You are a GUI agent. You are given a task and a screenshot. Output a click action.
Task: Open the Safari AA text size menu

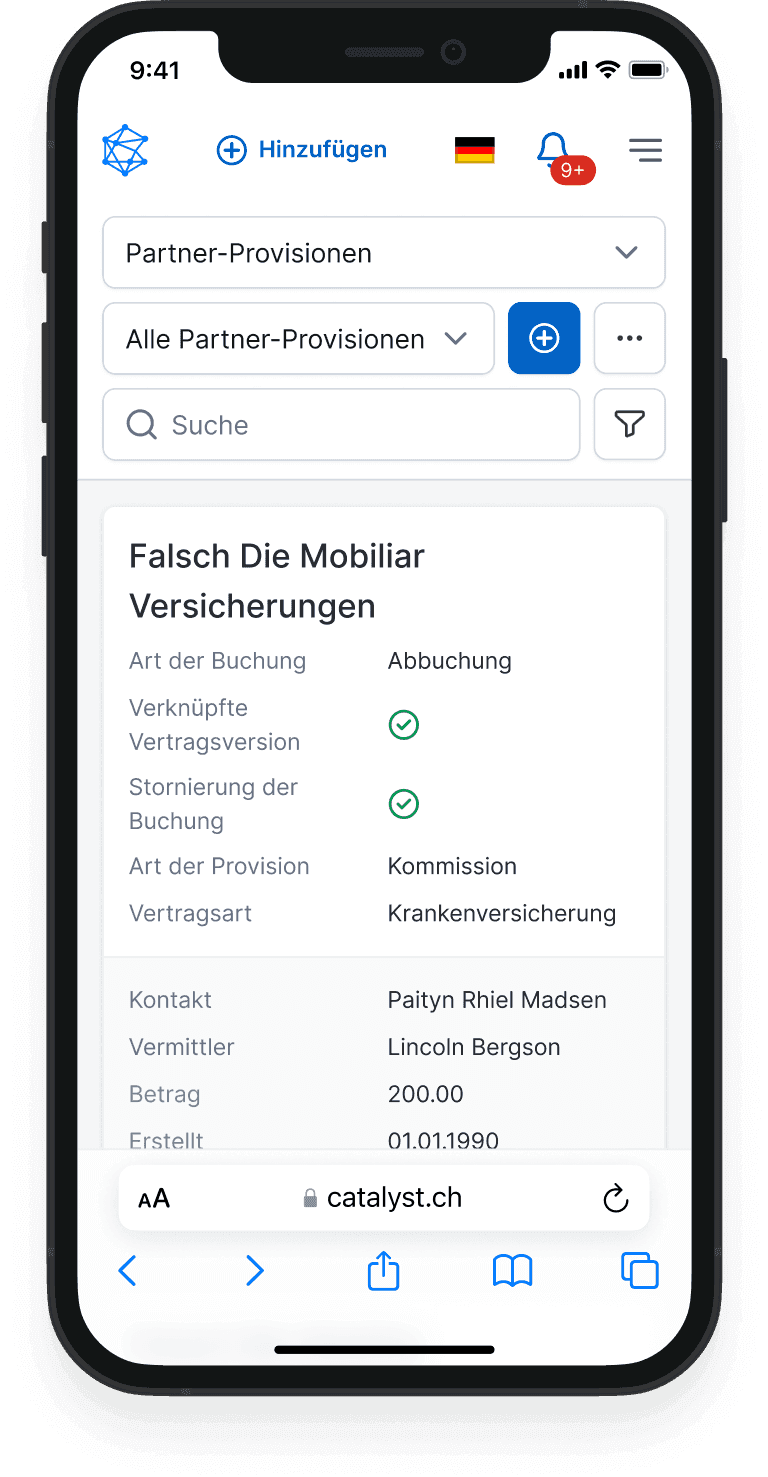click(x=154, y=1199)
